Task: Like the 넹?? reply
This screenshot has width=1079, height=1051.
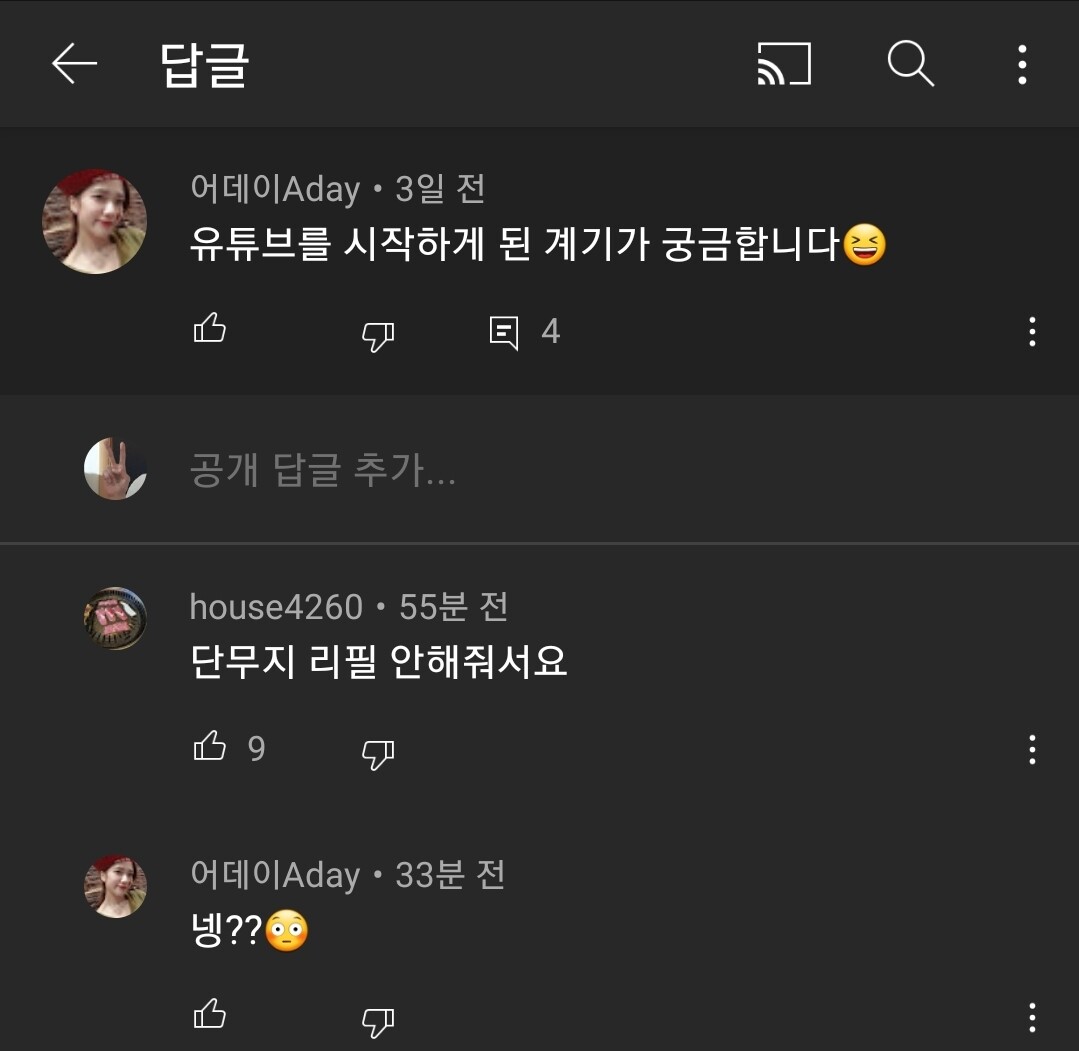Action: click(210, 1016)
